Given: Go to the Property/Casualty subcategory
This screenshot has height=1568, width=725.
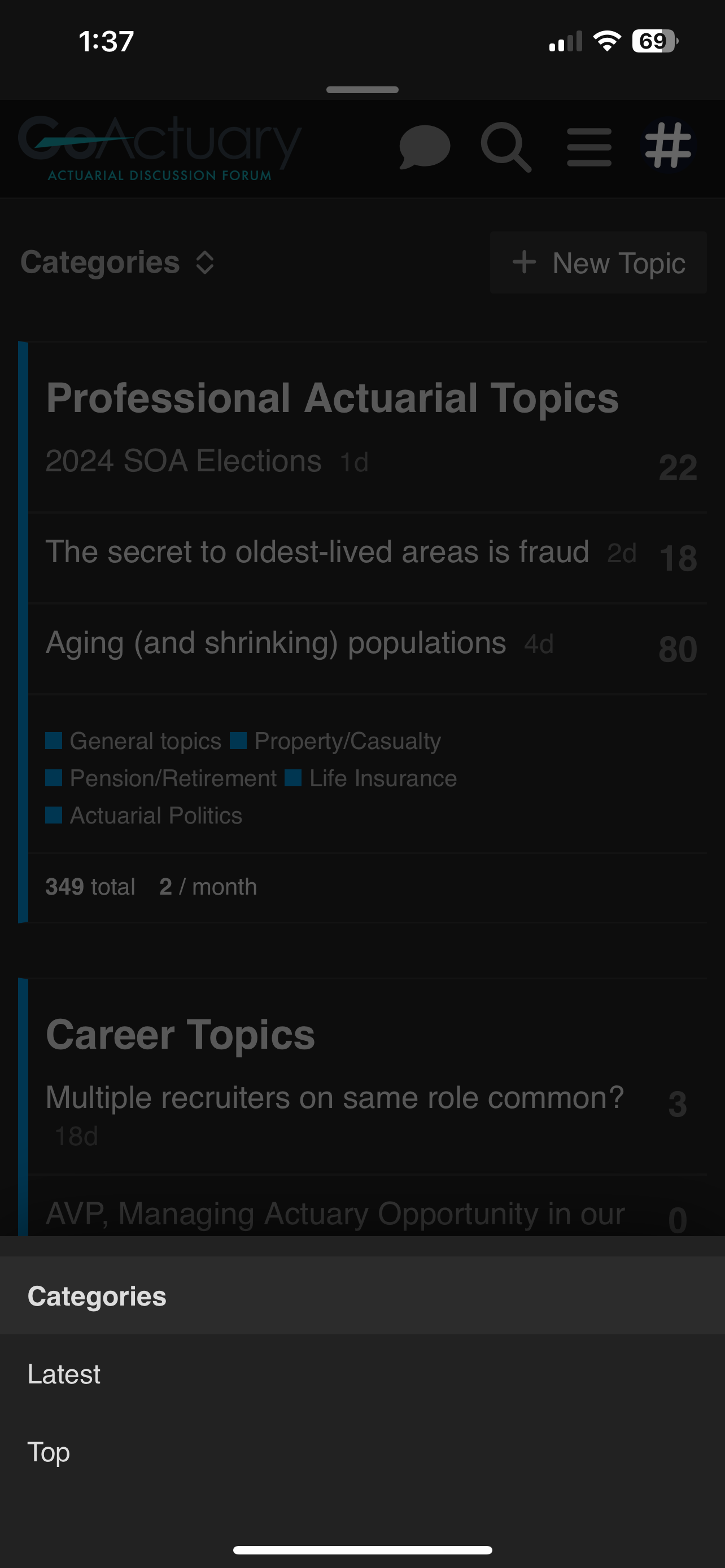Looking at the screenshot, I should pyautogui.click(x=335, y=741).
